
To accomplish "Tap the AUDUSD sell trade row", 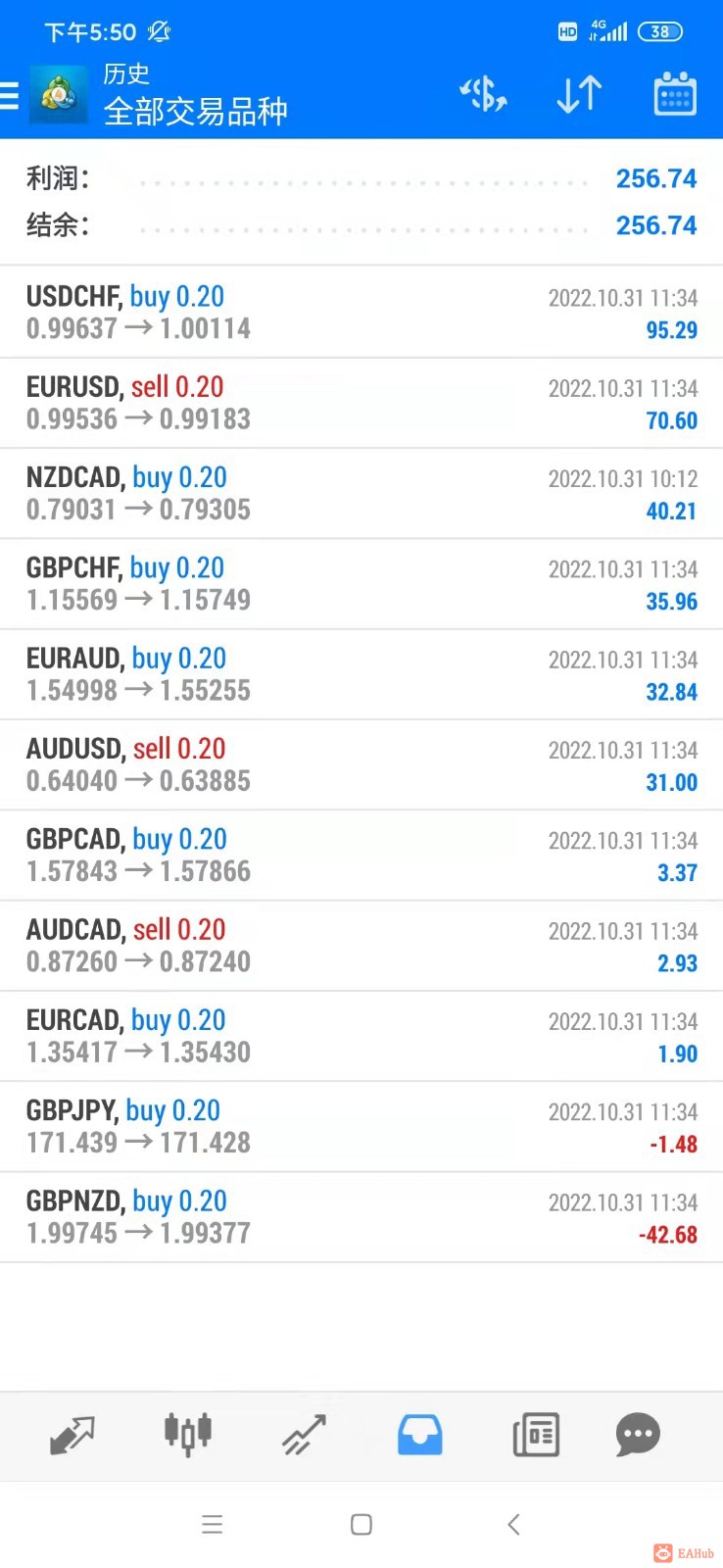I will (361, 764).
